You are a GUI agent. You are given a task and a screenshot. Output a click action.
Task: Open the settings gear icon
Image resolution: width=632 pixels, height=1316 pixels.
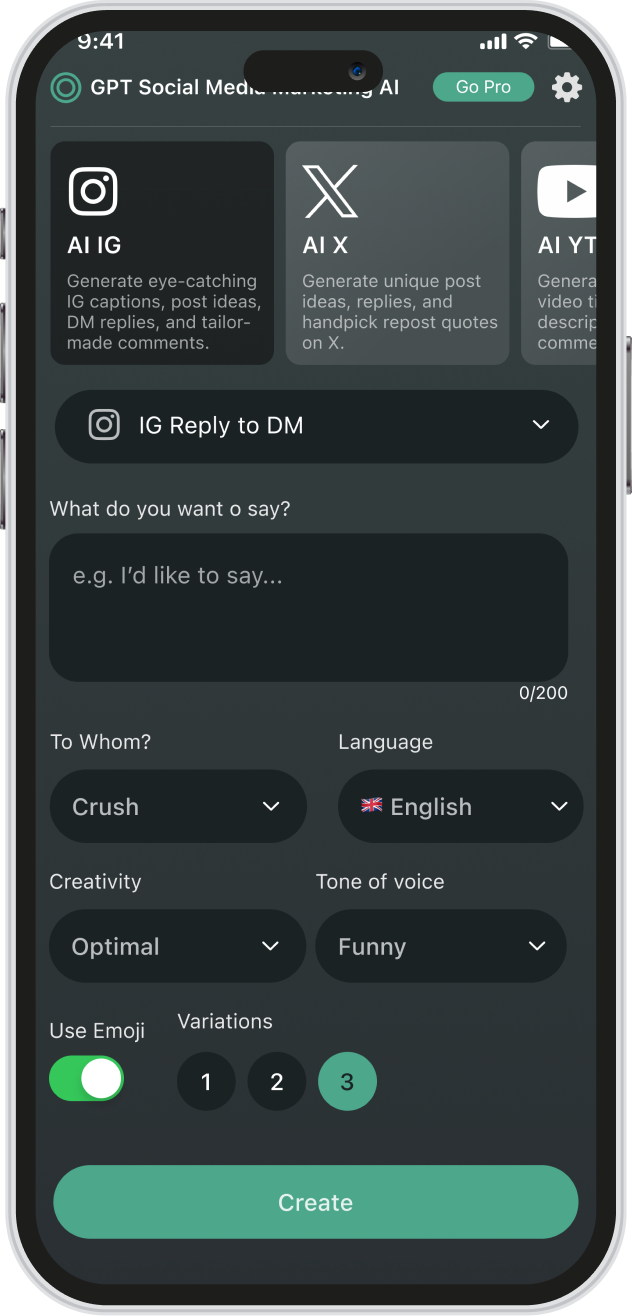567,87
